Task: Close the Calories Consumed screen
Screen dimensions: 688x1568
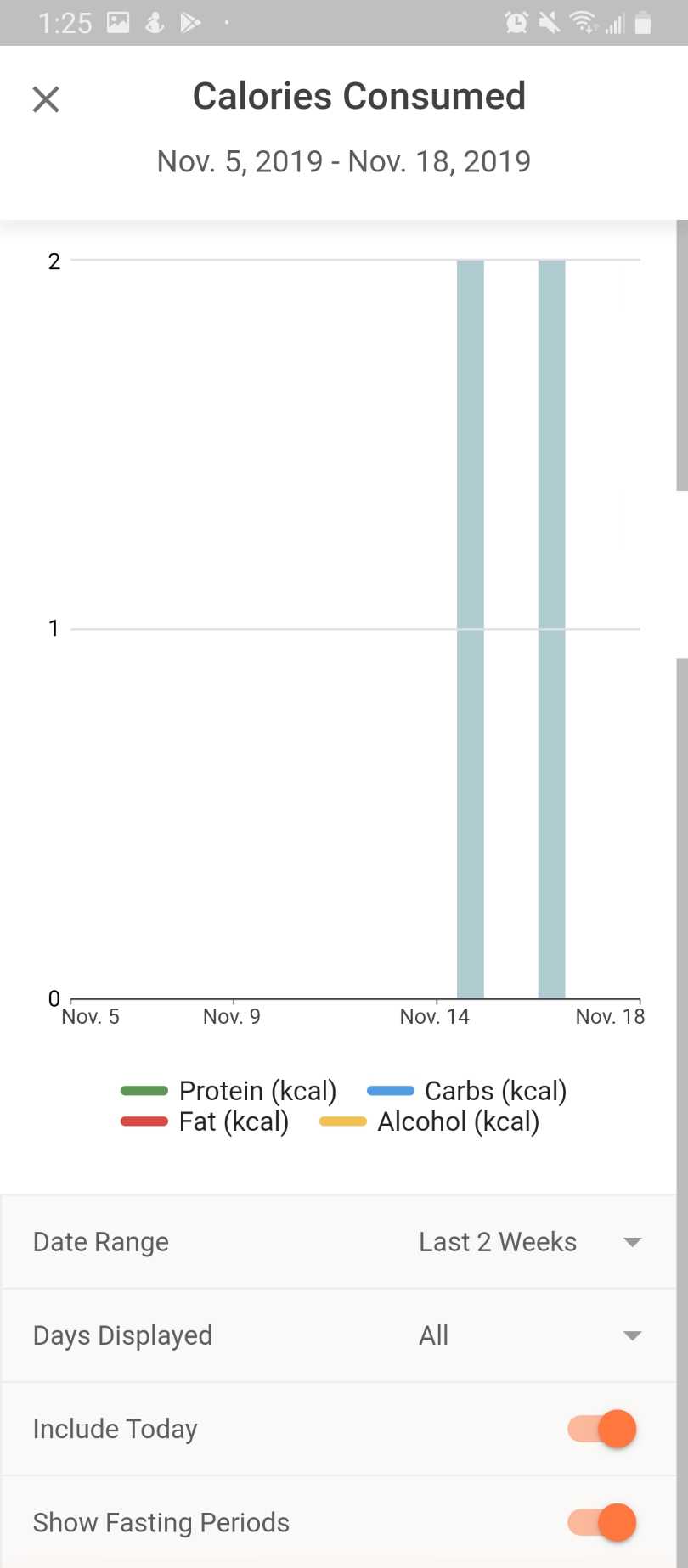Action: (x=46, y=99)
